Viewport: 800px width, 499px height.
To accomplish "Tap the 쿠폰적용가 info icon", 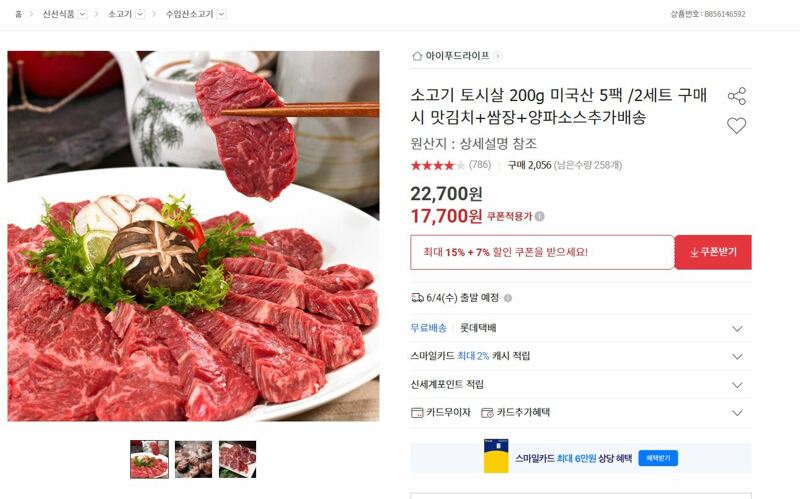I will pyautogui.click(x=540, y=216).
